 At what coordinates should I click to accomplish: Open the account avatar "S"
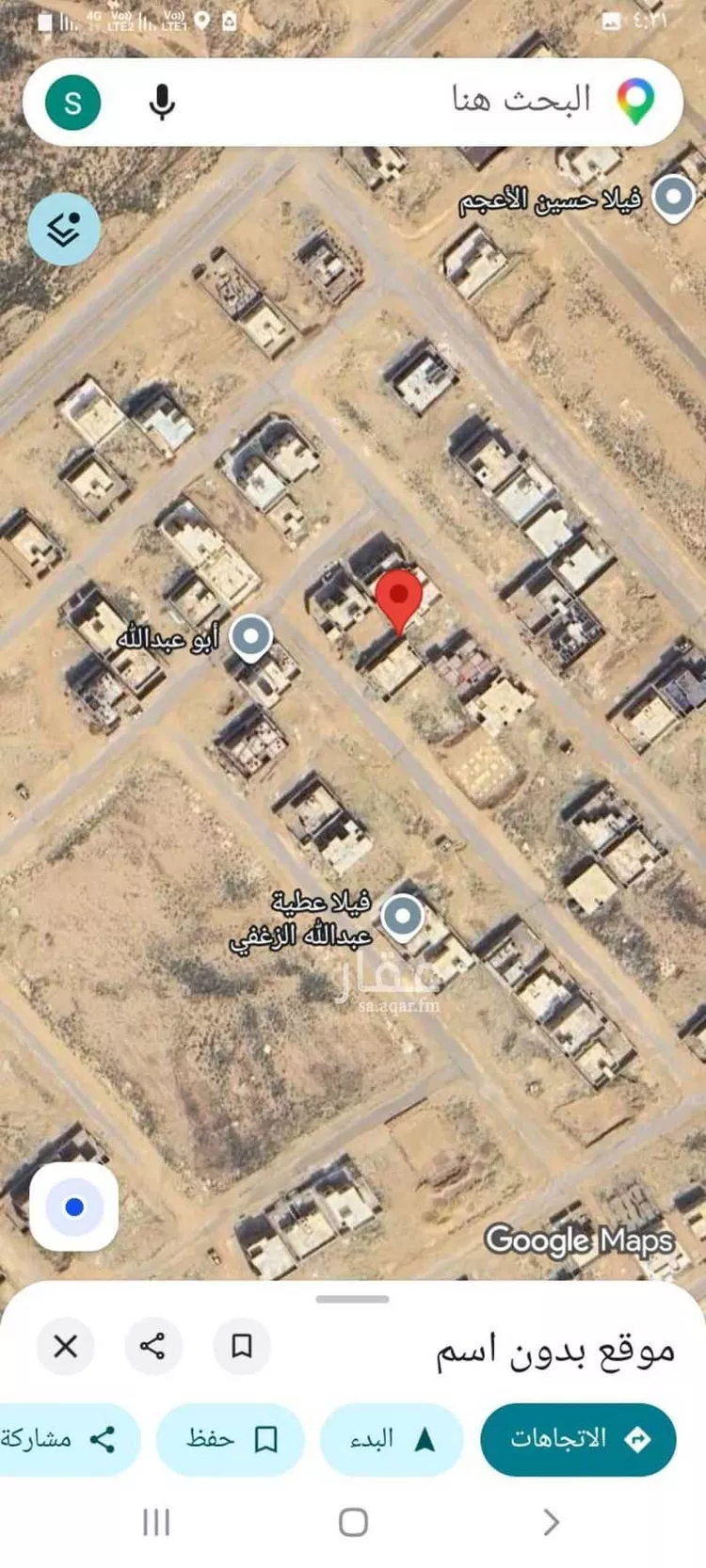[x=73, y=102]
